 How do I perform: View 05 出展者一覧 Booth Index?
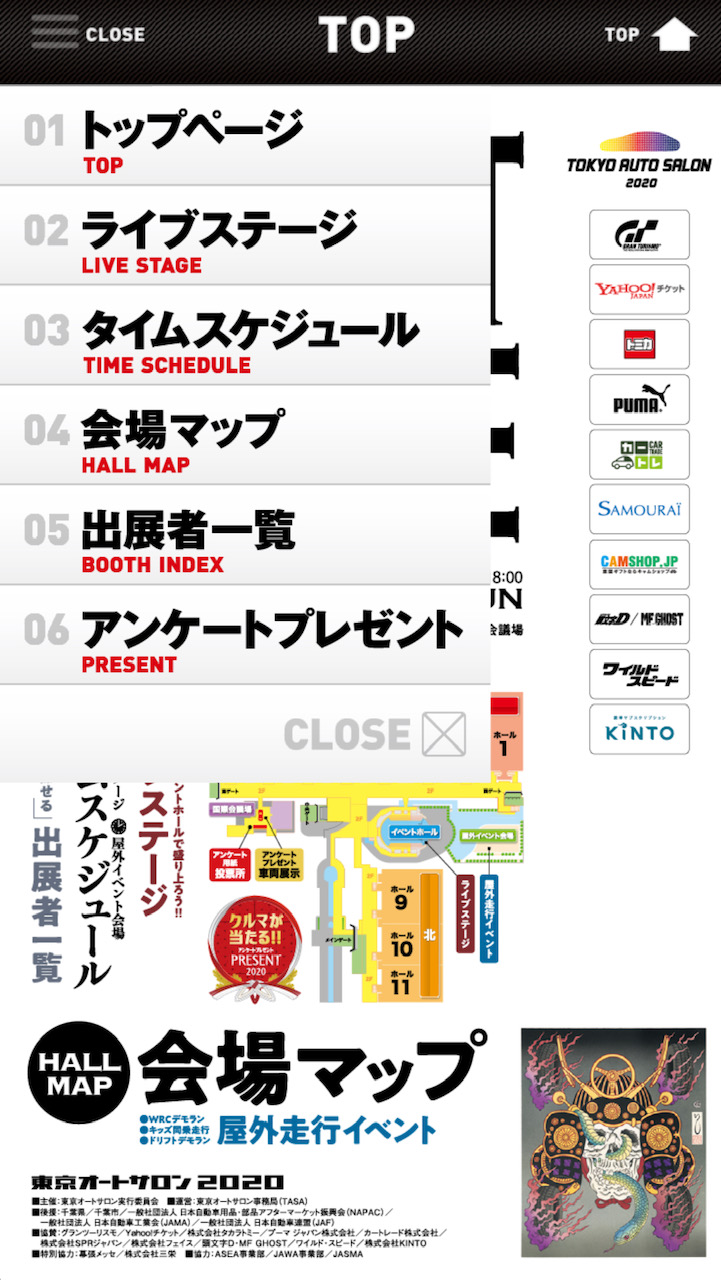click(245, 537)
